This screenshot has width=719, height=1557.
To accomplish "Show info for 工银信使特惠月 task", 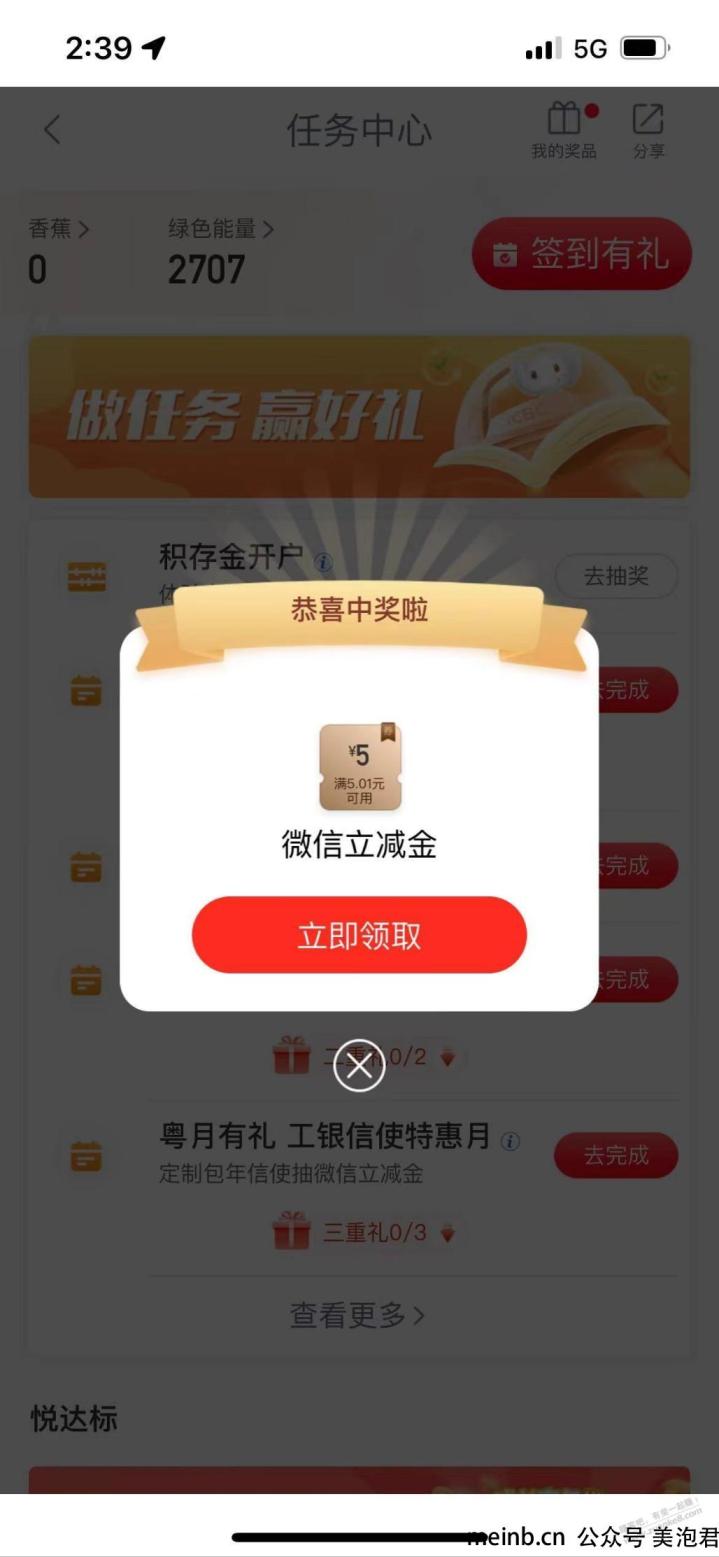I will tap(511, 1141).
